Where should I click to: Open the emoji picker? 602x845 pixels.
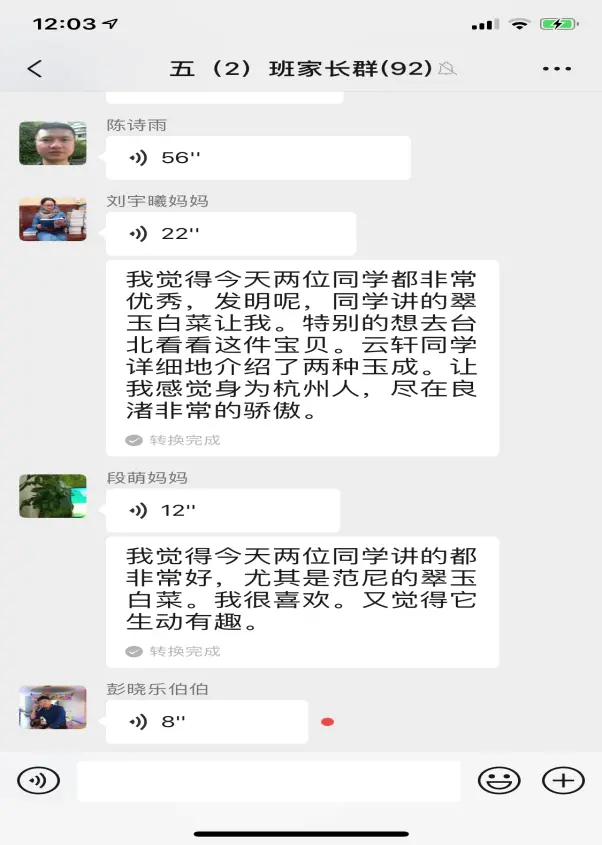click(x=498, y=780)
